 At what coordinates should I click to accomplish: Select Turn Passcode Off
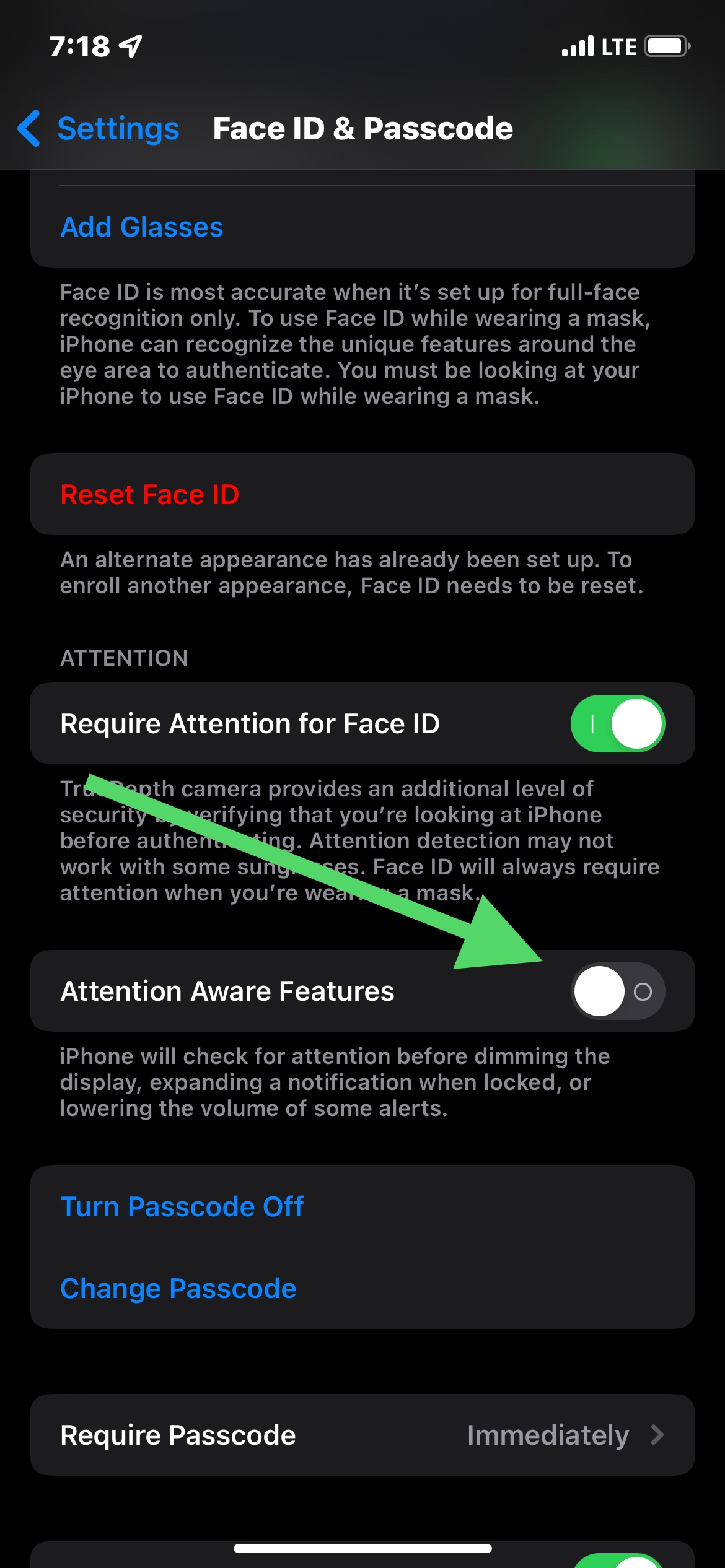coord(362,1206)
